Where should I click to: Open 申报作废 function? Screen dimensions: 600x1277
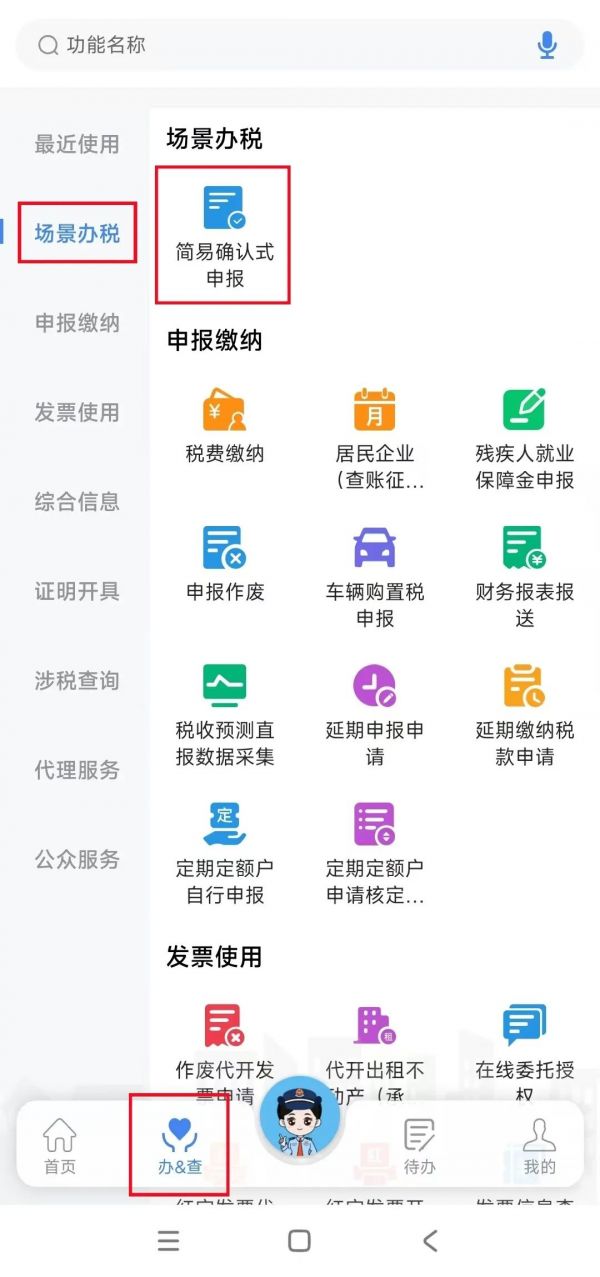(x=224, y=563)
